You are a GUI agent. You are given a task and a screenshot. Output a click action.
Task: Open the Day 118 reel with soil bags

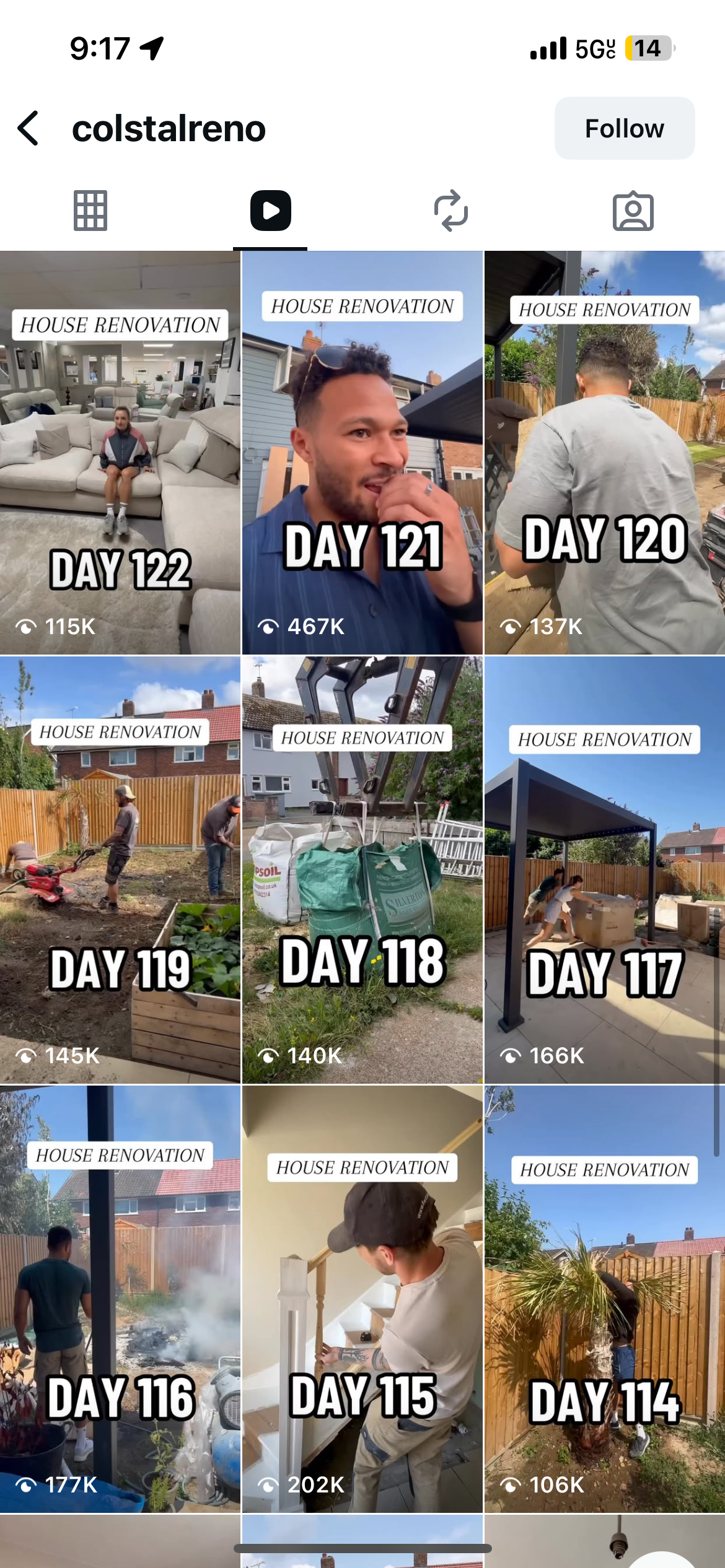click(362, 870)
